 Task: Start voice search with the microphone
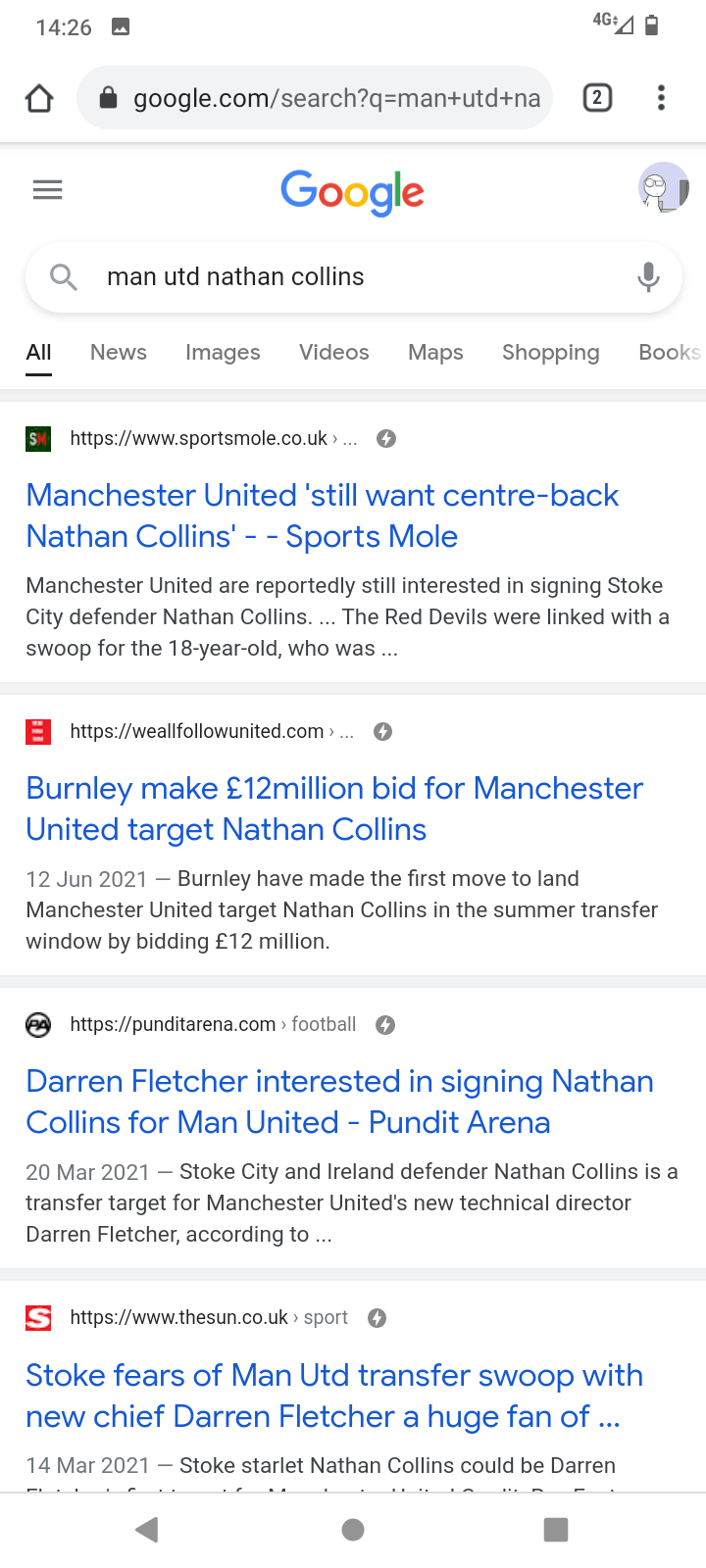point(648,277)
